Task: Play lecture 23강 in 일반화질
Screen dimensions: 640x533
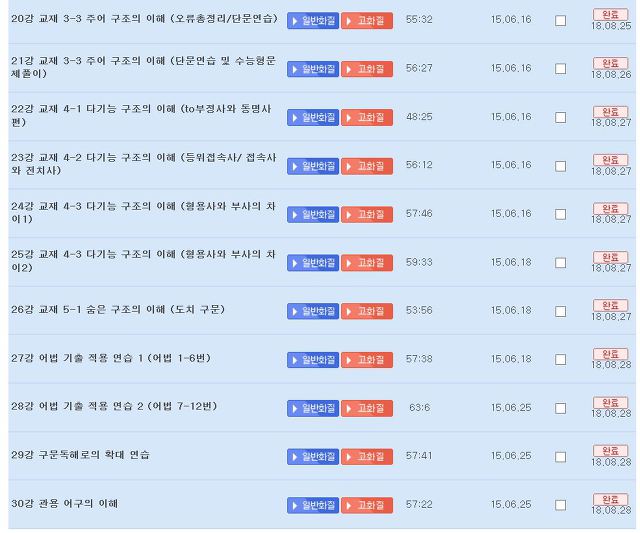Action: 313,165
